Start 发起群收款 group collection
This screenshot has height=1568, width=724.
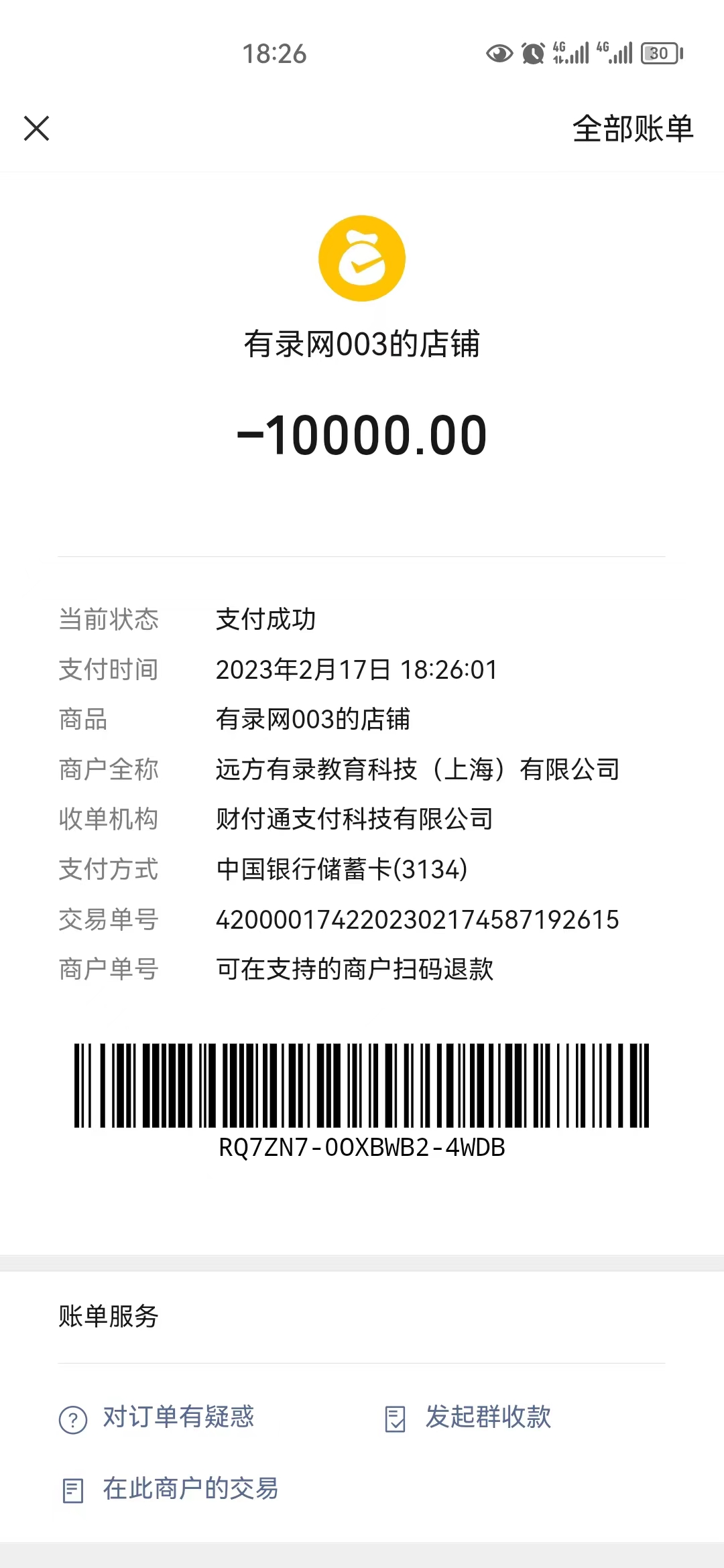tap(469, 1417)
